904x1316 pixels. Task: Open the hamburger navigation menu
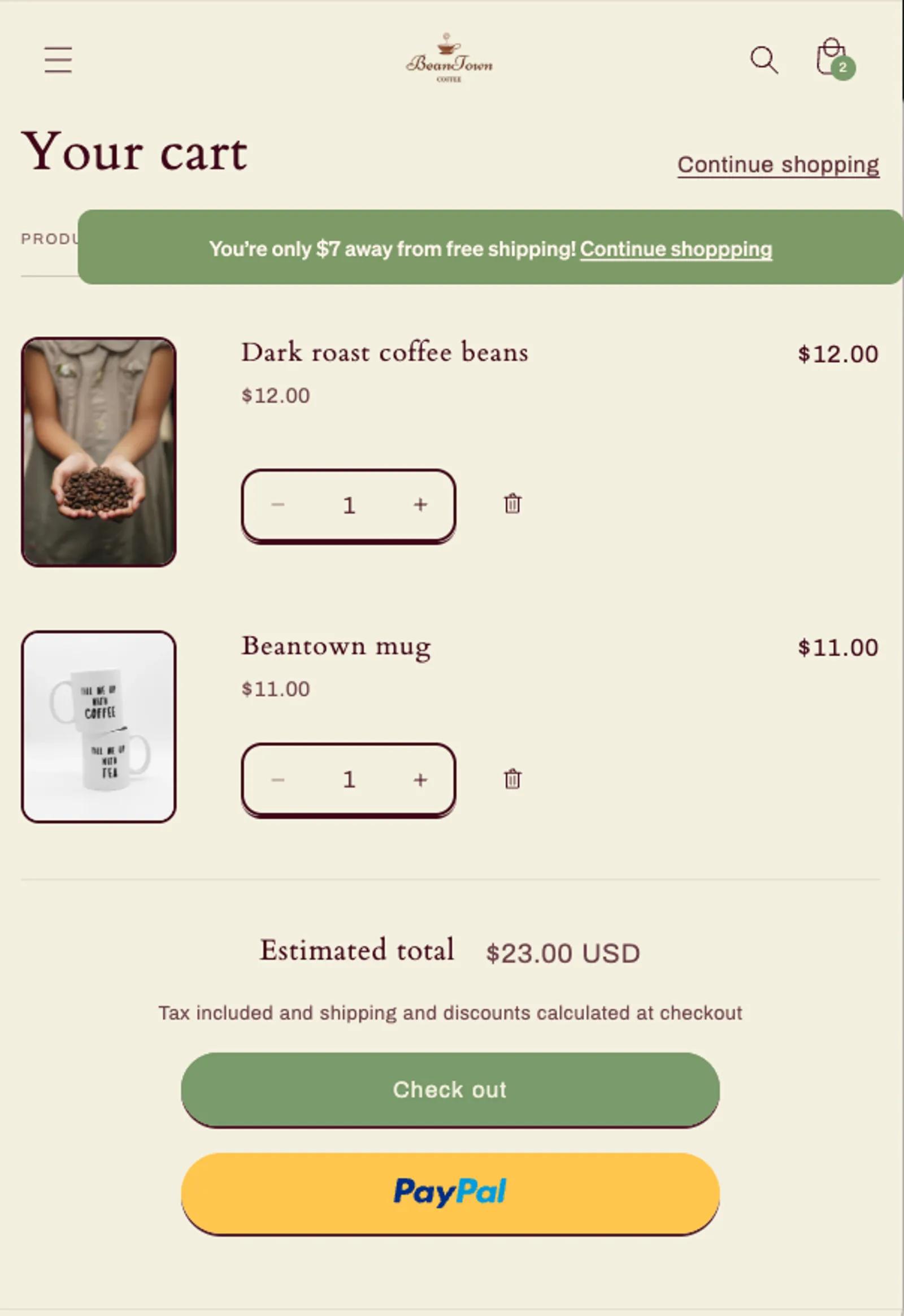[x=58, y=59]
